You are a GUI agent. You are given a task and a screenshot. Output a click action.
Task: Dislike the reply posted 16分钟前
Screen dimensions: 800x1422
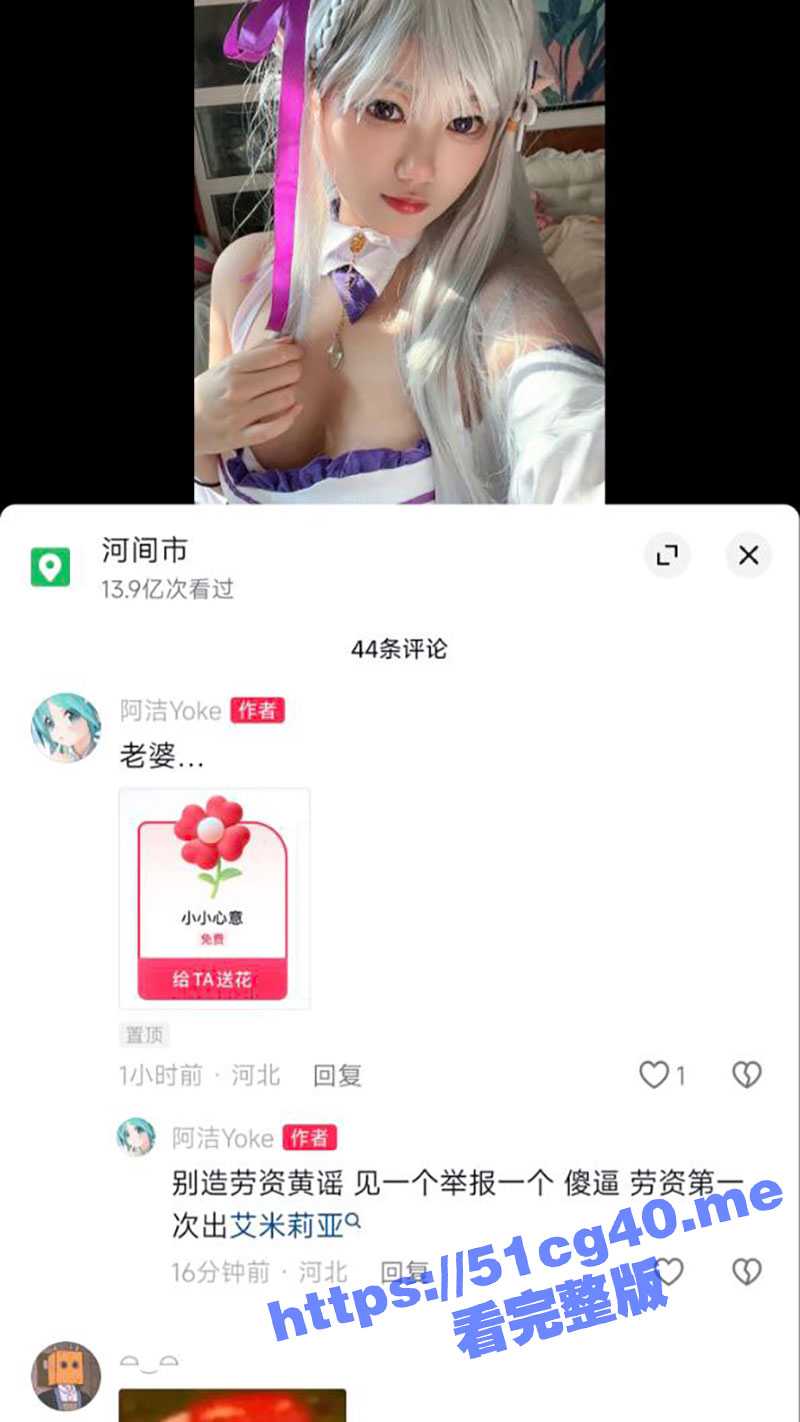tap(747, 1272)
